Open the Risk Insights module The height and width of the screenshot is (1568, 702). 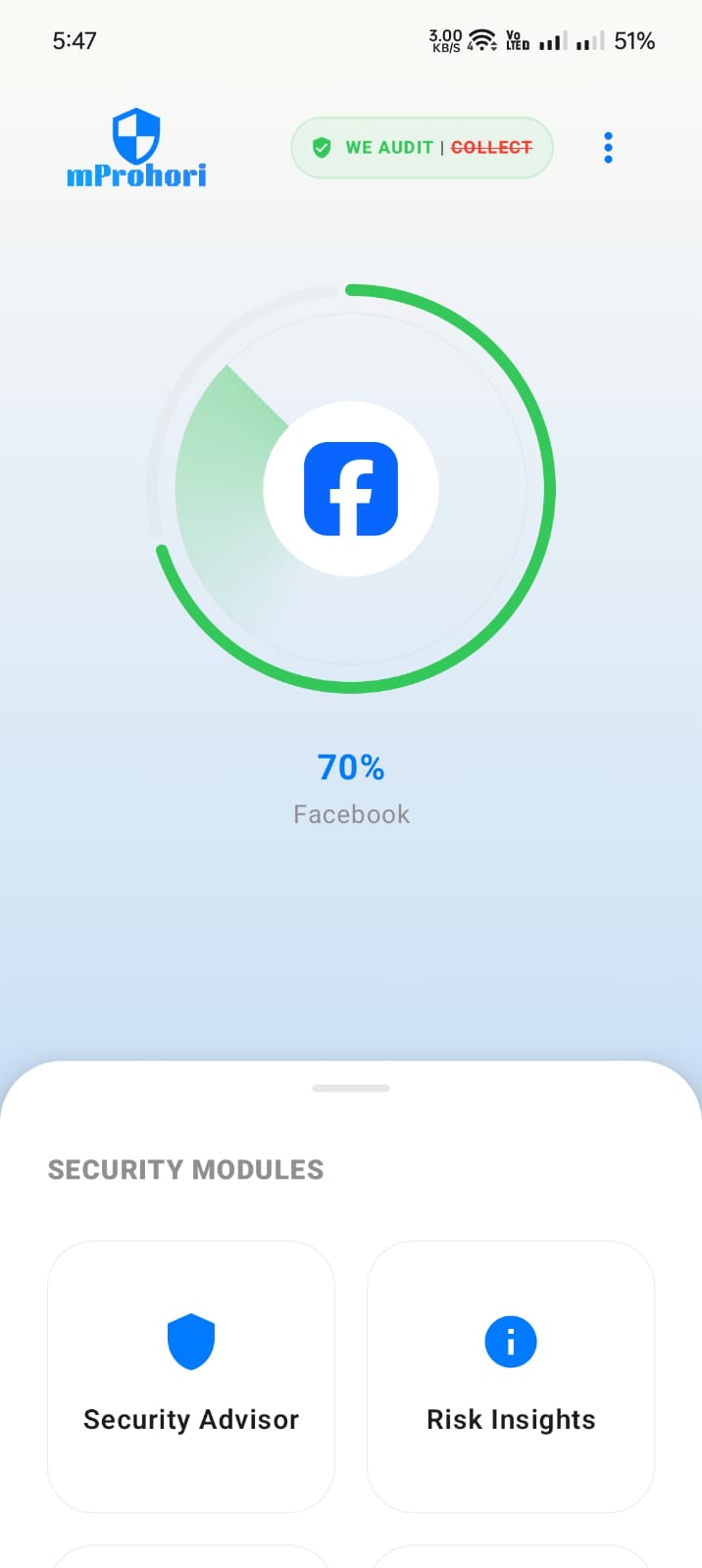coord(510,1376)
